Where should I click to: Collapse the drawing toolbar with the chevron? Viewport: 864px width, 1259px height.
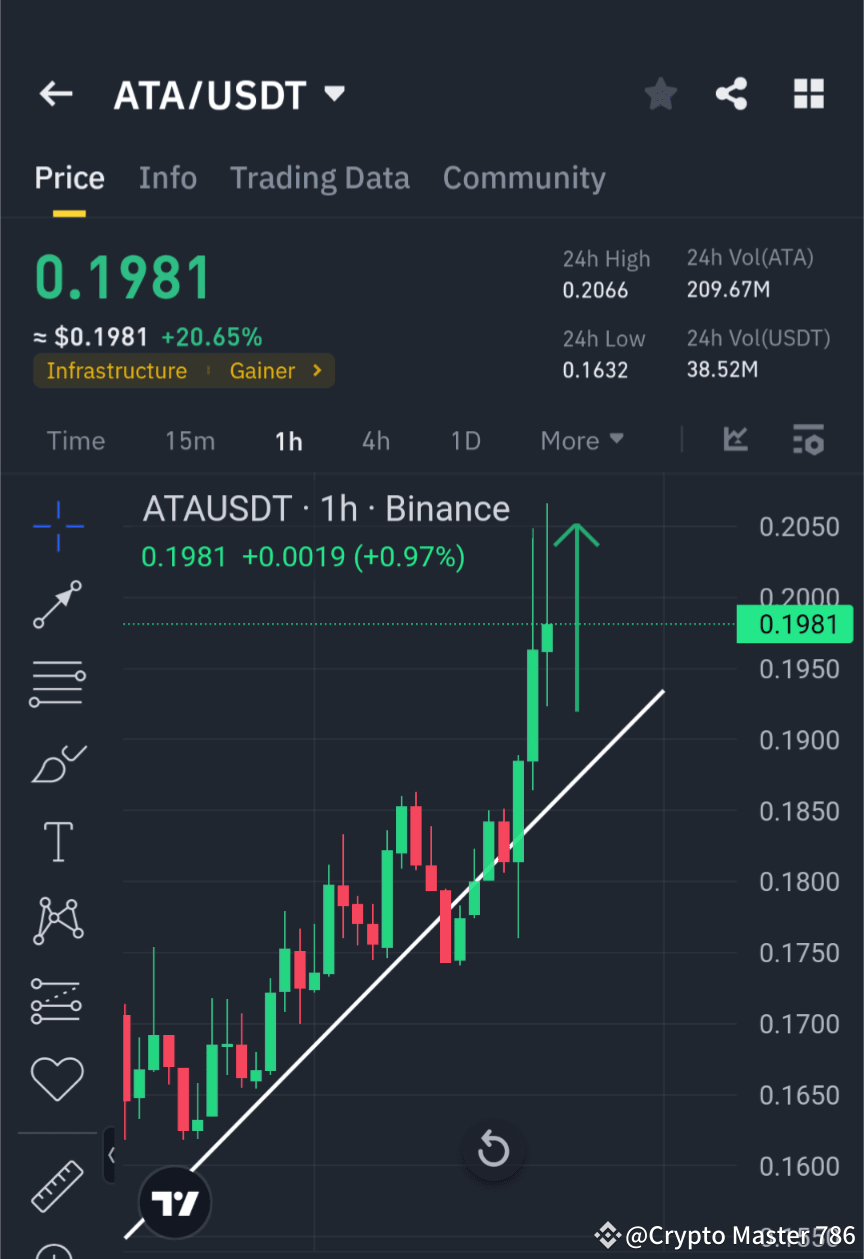tap(110, 1155)
